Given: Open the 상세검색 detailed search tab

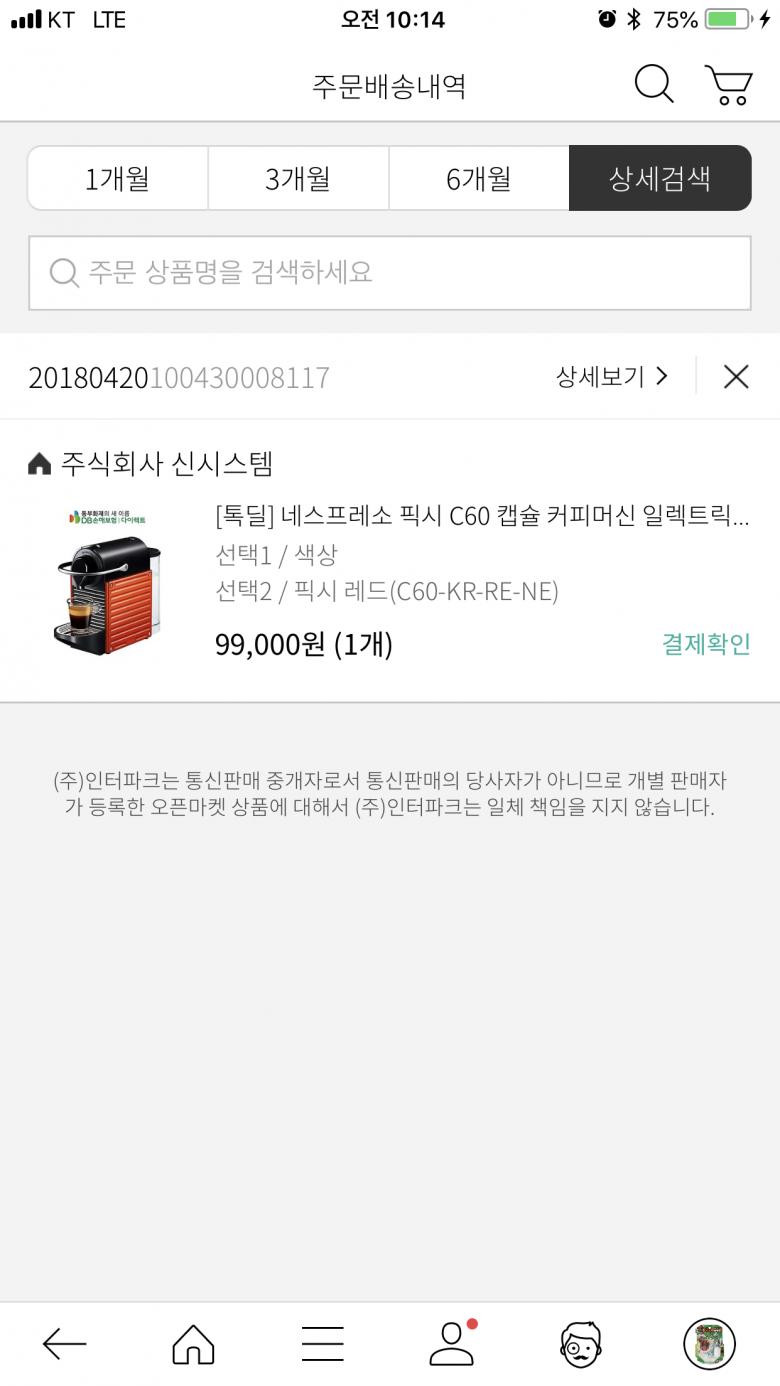Looking at the screenshot, I should (660, 178).
